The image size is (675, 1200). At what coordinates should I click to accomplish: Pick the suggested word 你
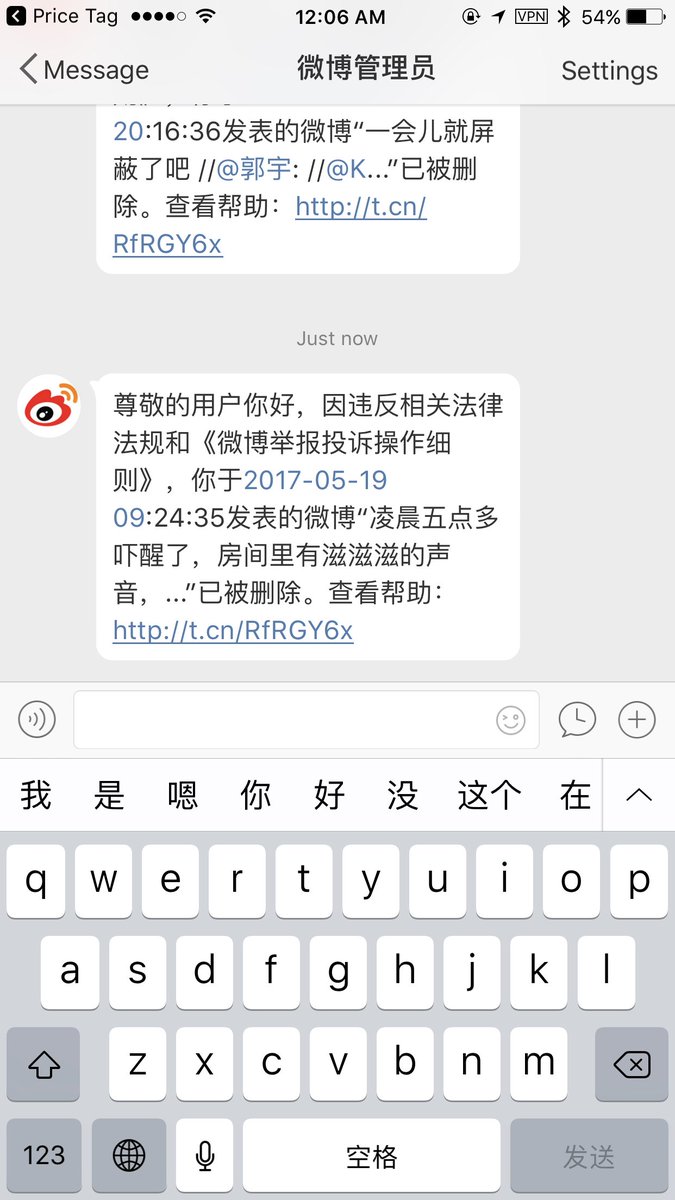pos(256,796)
